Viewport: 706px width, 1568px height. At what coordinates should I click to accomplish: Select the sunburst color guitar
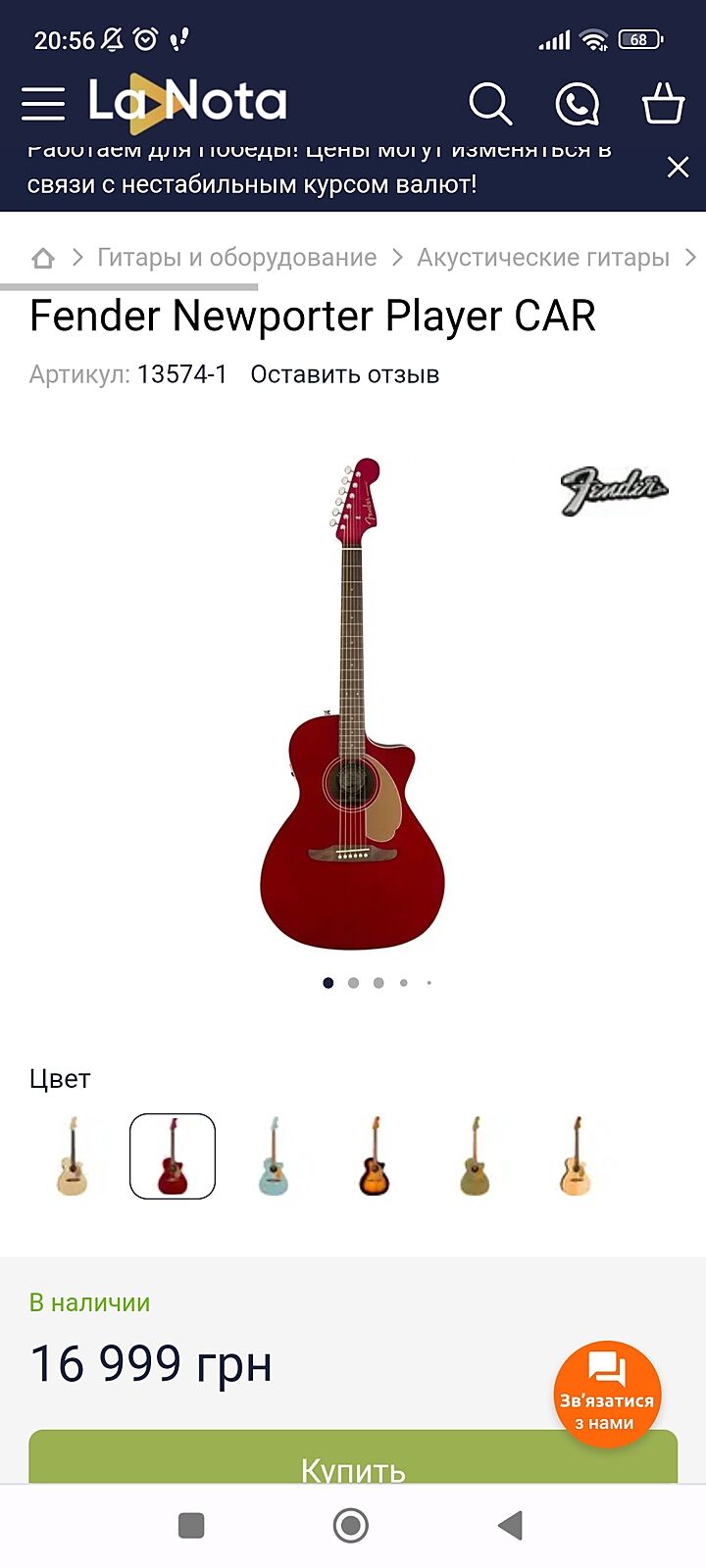[375, 1156]
